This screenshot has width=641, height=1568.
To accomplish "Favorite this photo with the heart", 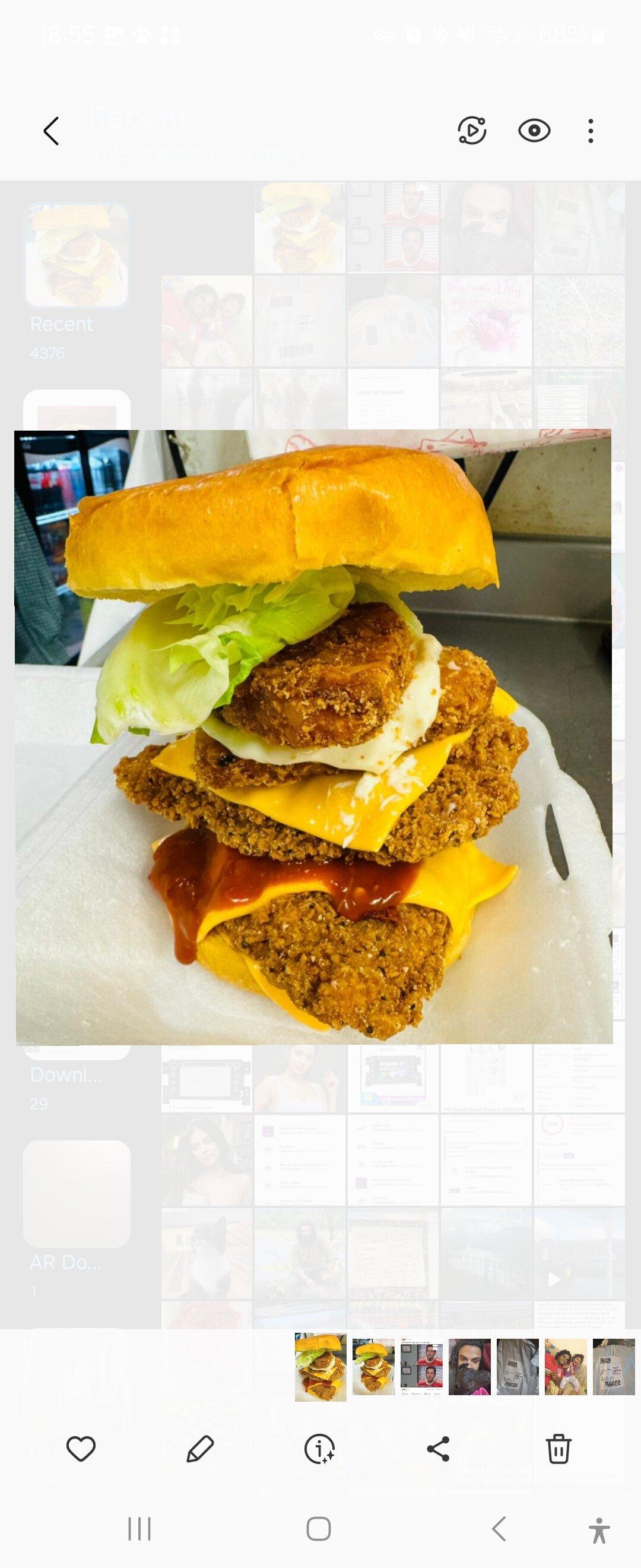I will click(81, 1448).
